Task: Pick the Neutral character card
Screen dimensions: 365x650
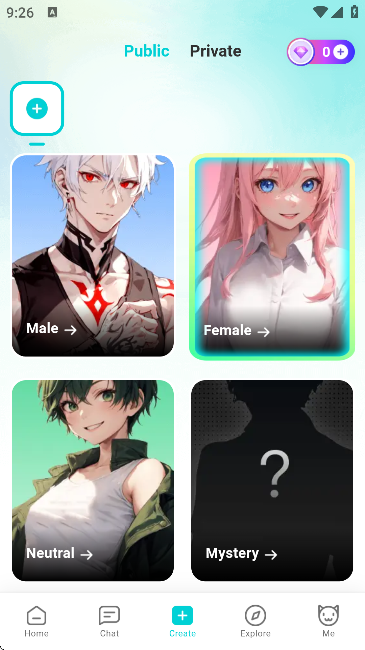Action: (93, 480)
